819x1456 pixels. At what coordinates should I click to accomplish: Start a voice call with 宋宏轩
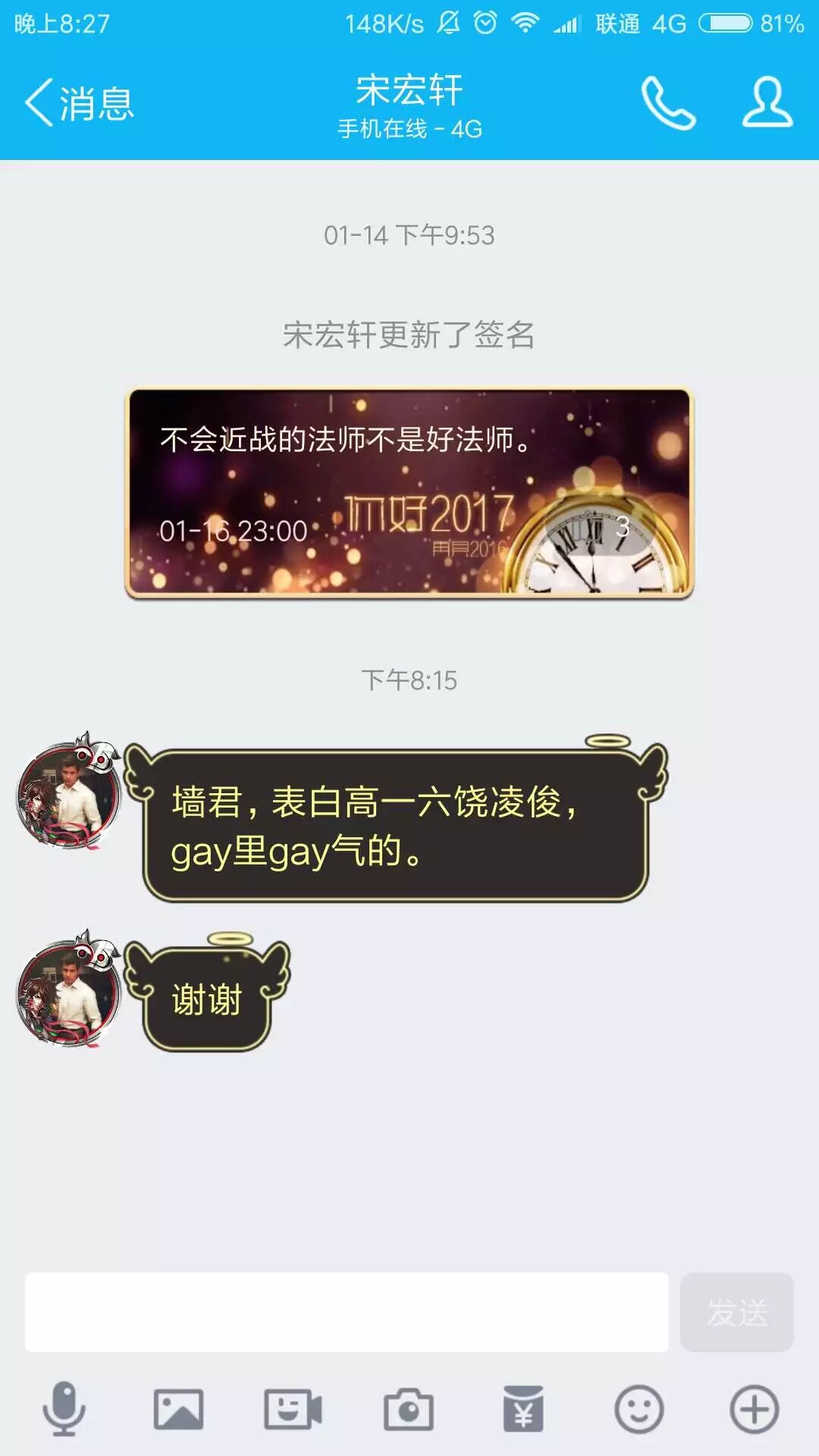[667, 103]
